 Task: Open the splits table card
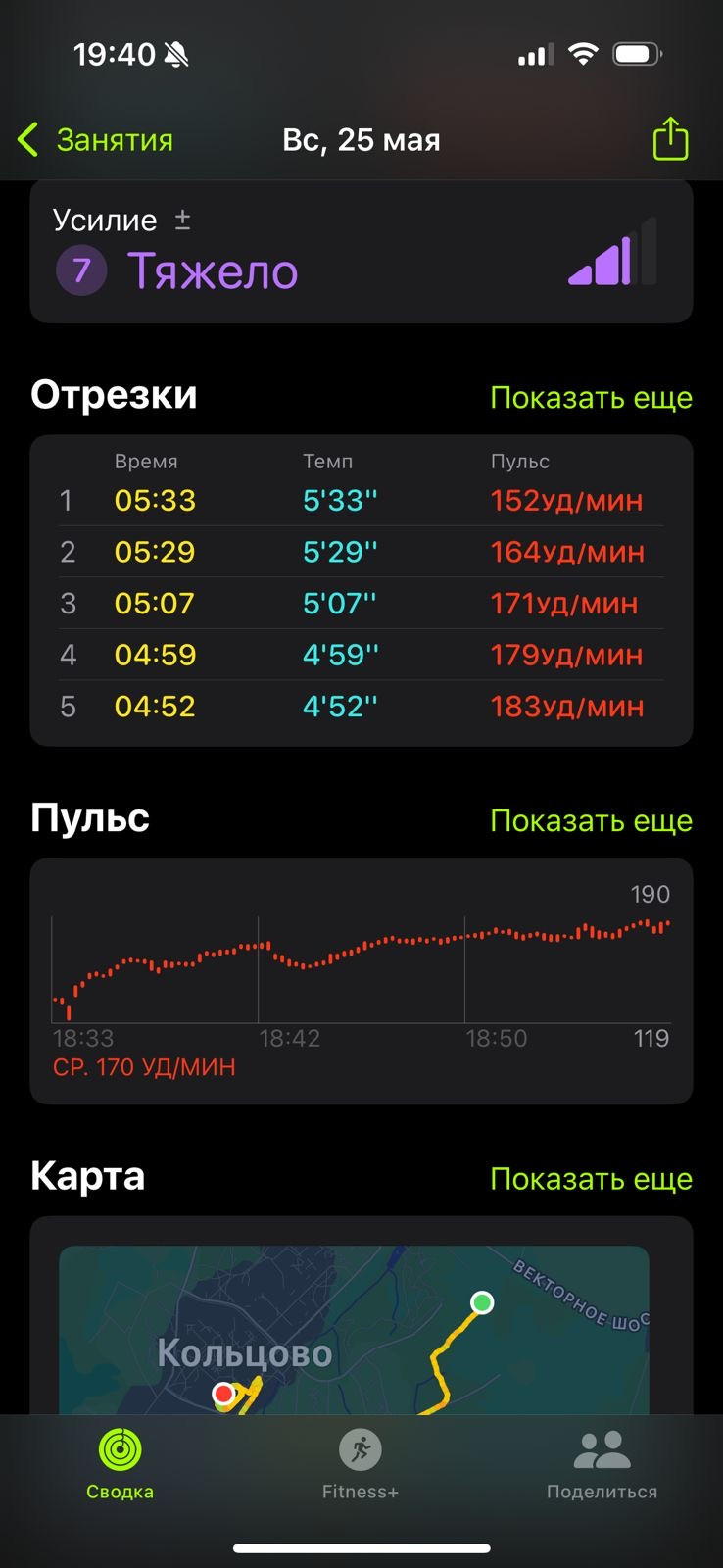[x=361, y=591]
